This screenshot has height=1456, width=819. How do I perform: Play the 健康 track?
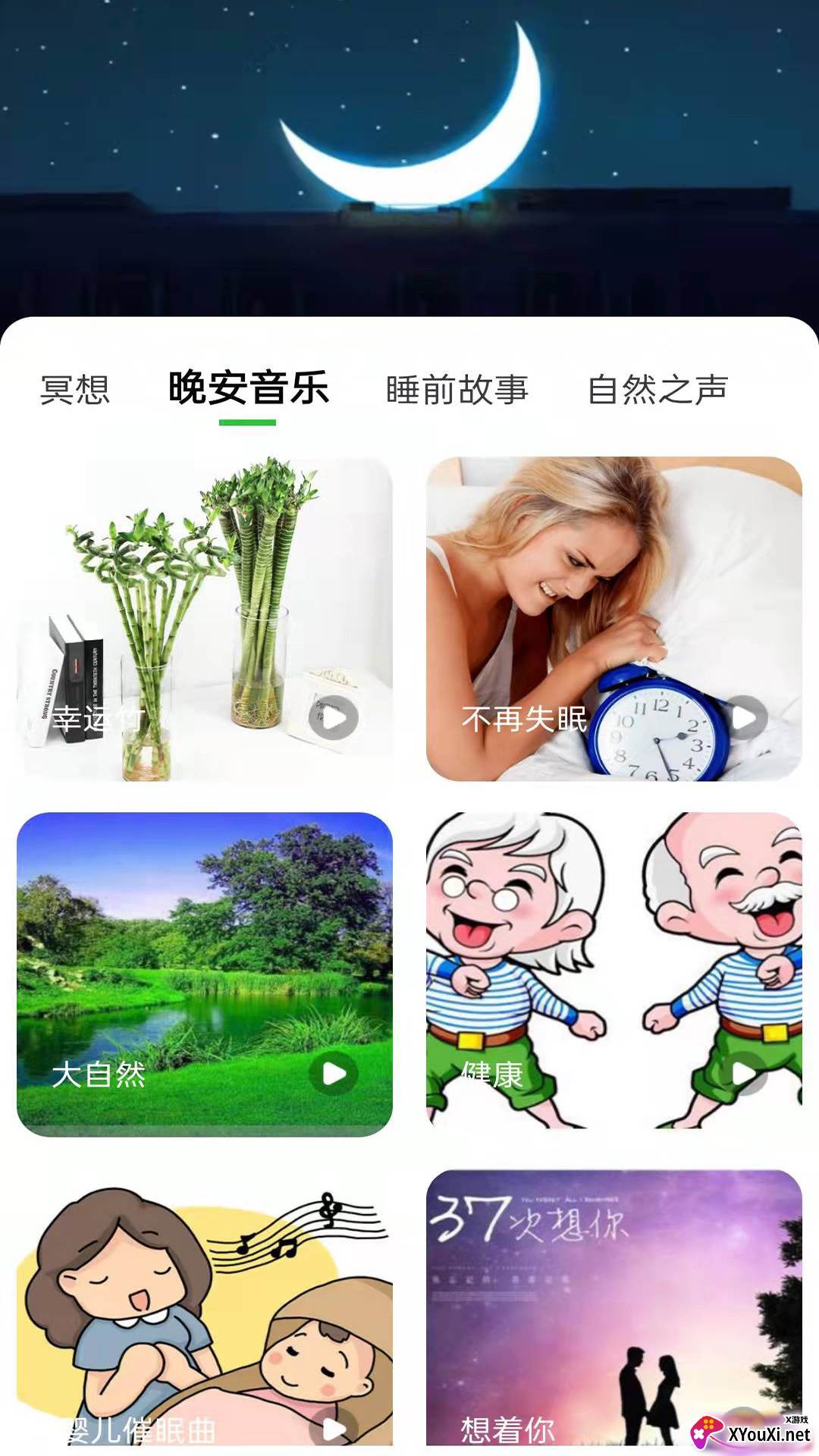pyautogui.click(x=744, y=1074)
